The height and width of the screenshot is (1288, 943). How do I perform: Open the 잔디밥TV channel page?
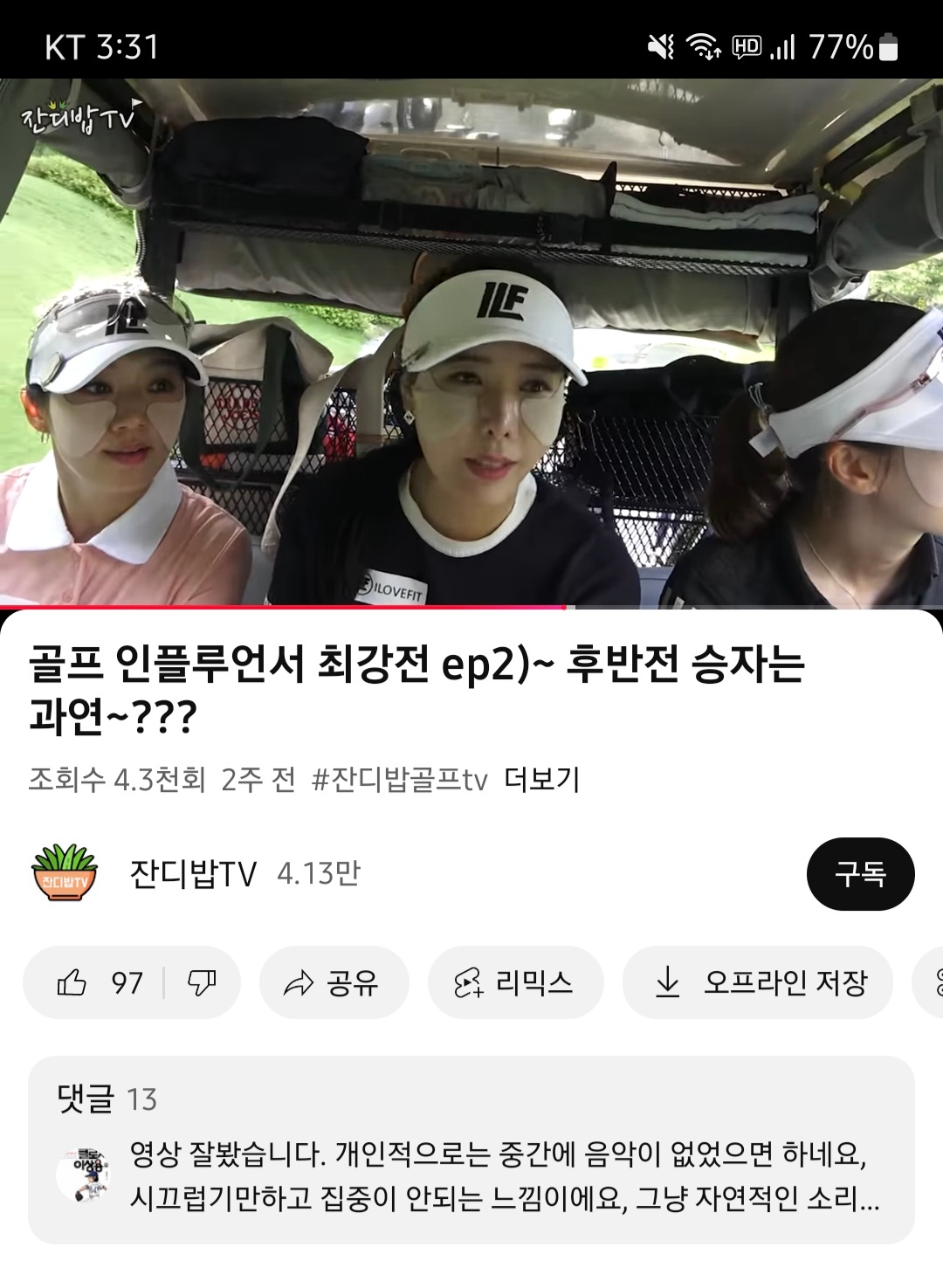coord(192,873)
